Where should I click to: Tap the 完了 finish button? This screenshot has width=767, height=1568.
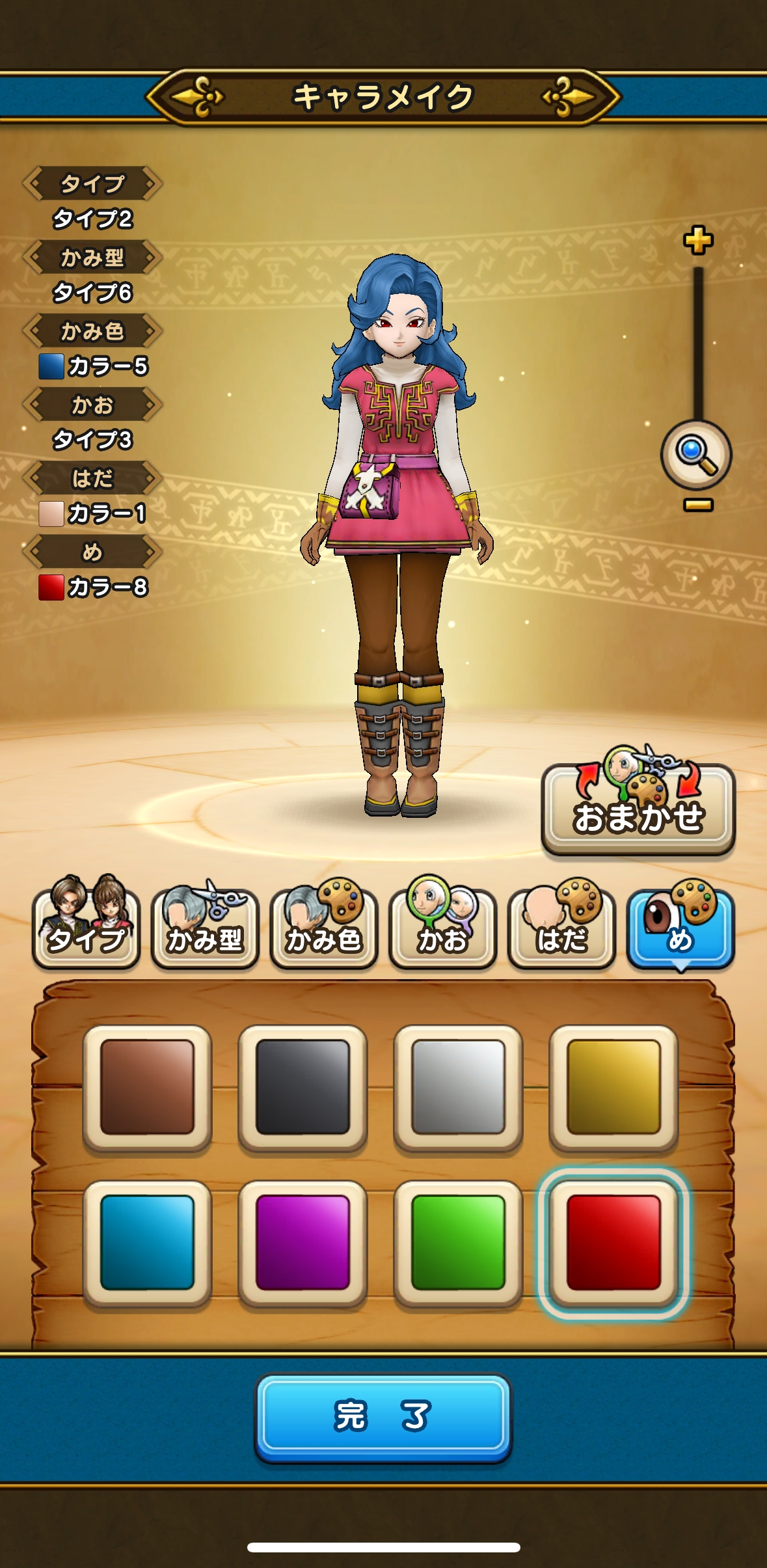pos(383,1417)
